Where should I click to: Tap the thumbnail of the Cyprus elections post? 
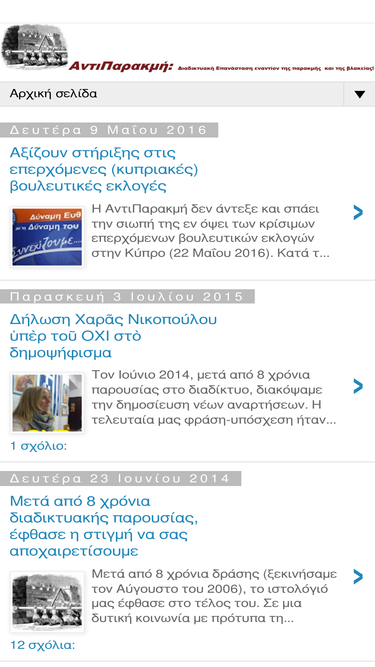point(47,237)
